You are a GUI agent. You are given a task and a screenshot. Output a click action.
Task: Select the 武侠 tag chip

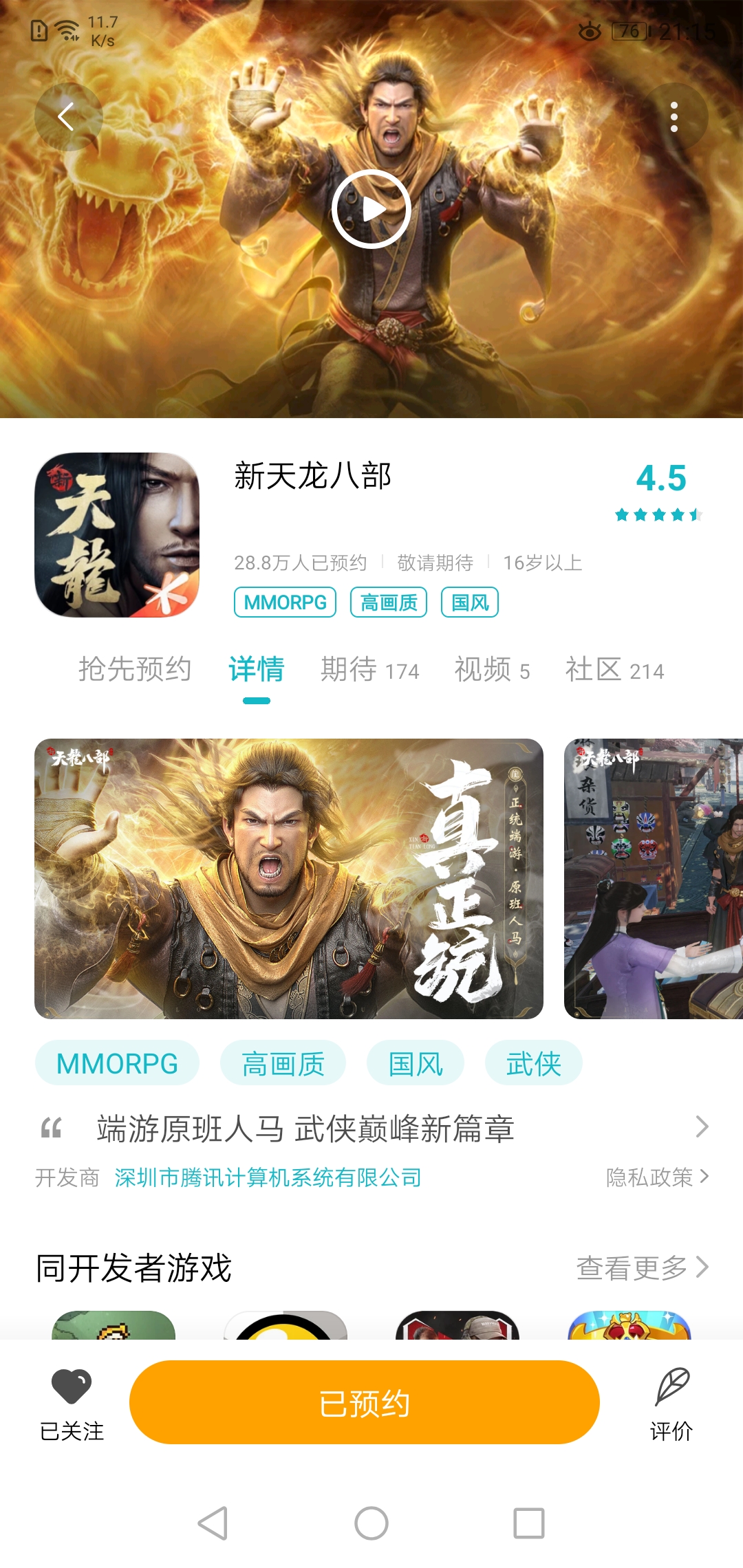point(533,1063)
